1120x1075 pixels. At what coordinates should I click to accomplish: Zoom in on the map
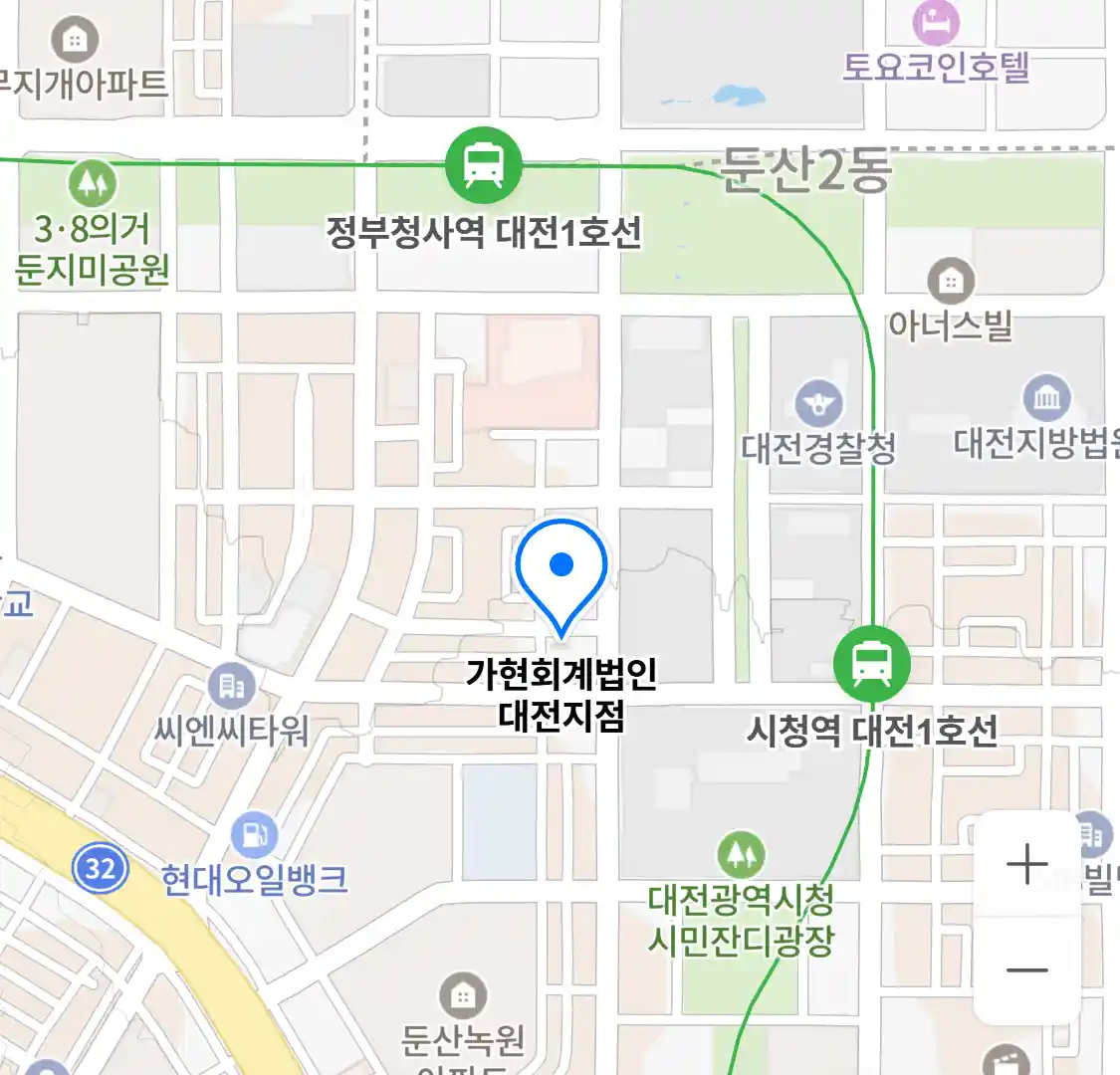point(1026,864)
